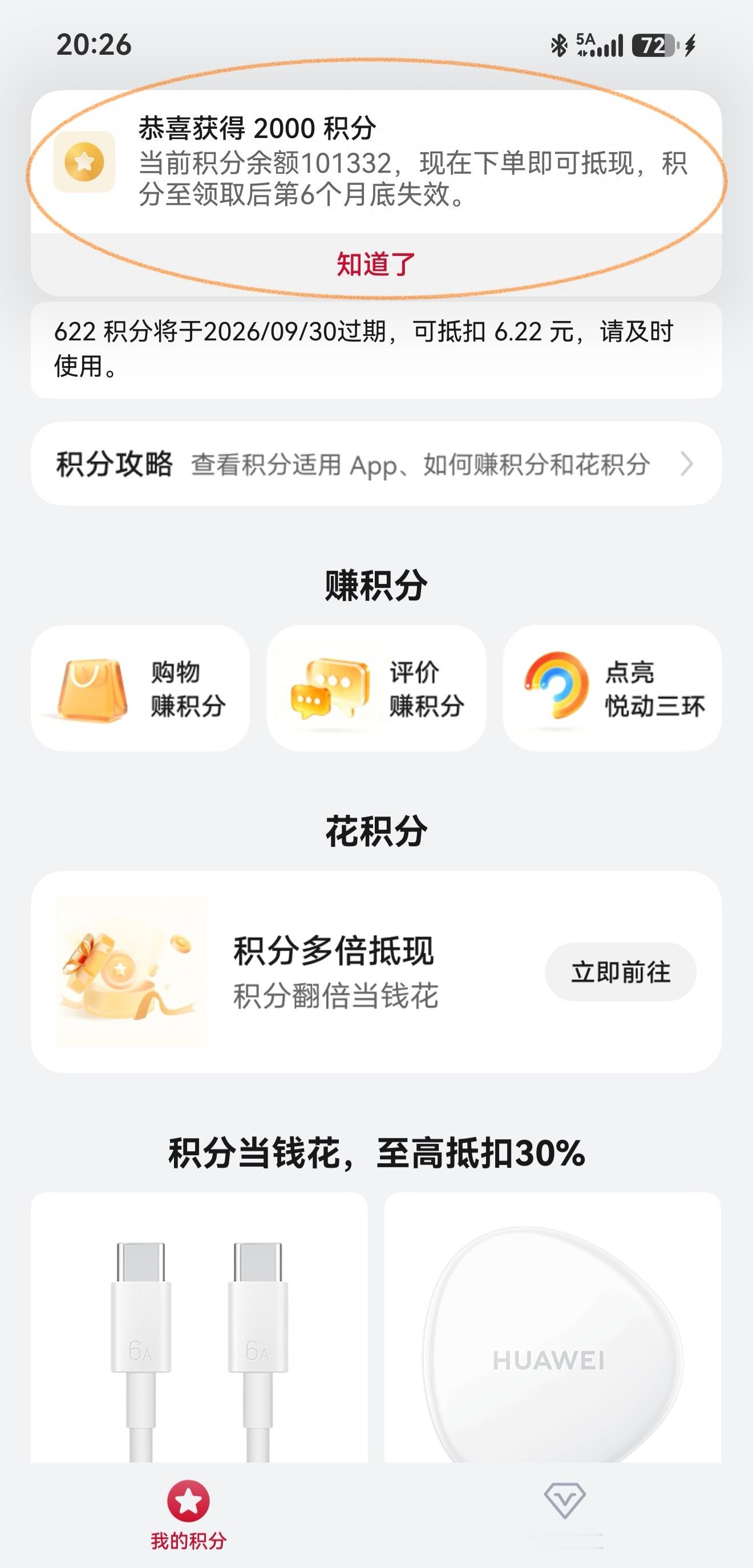Open the 6A USB-C cable product card
Image resolution: width=753 pixels, height=1568 pixels.
[199, 1327]
